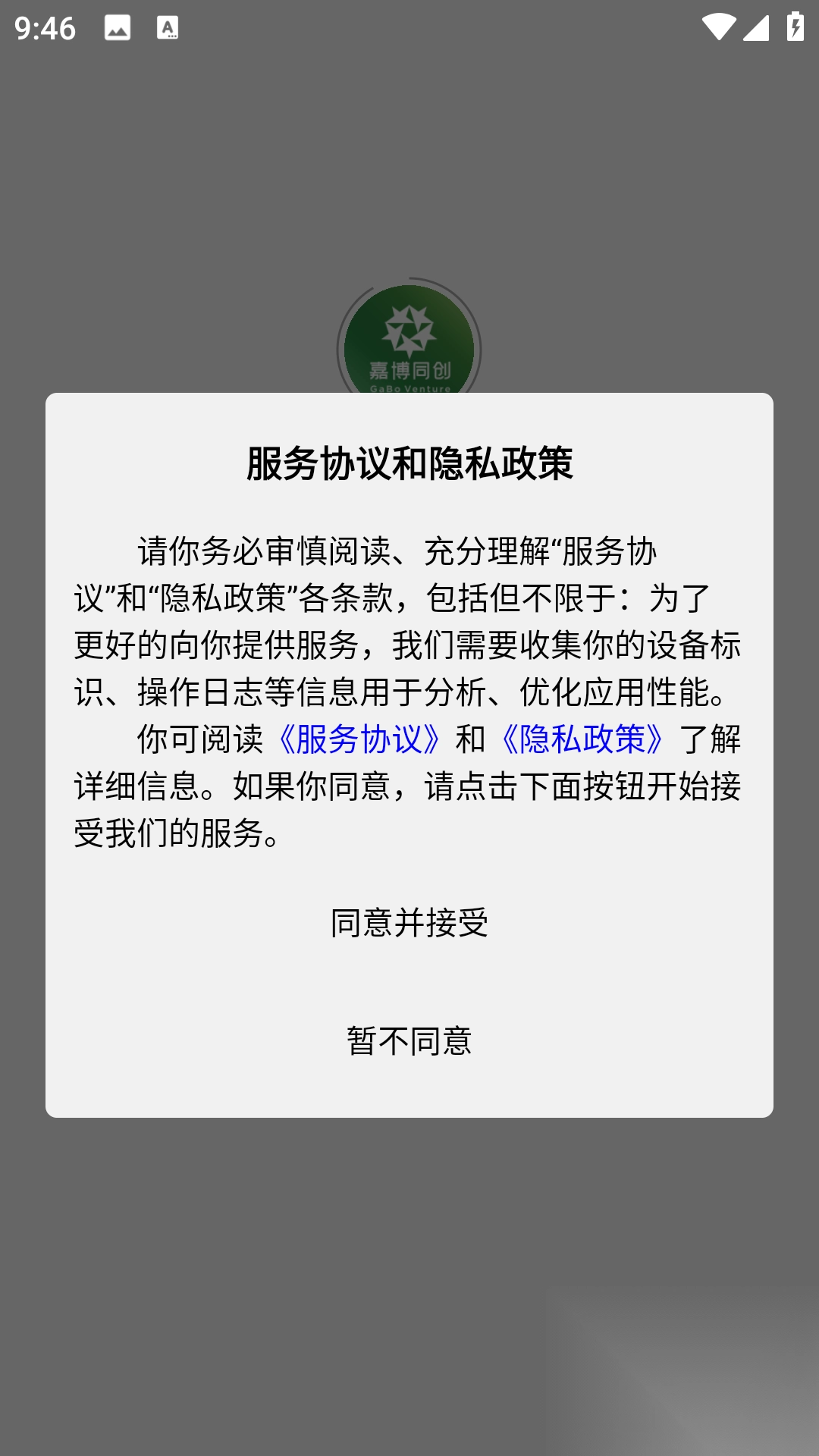Open the 《服务协议》 link
This screenshot has height=1456, width=819.
pyautogui.click(x=359, y=739)
